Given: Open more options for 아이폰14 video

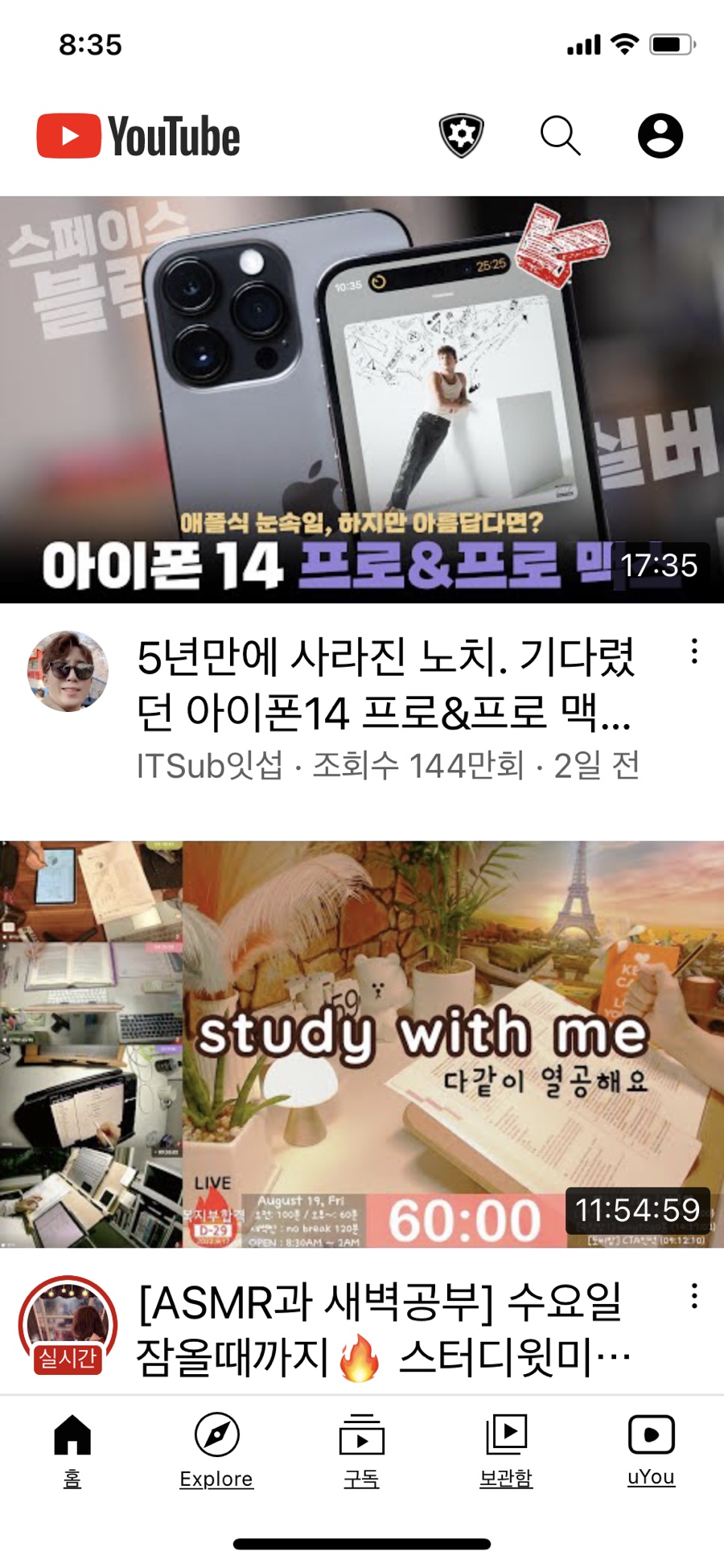Looking at the screenshot, I should tap(693, 652).
